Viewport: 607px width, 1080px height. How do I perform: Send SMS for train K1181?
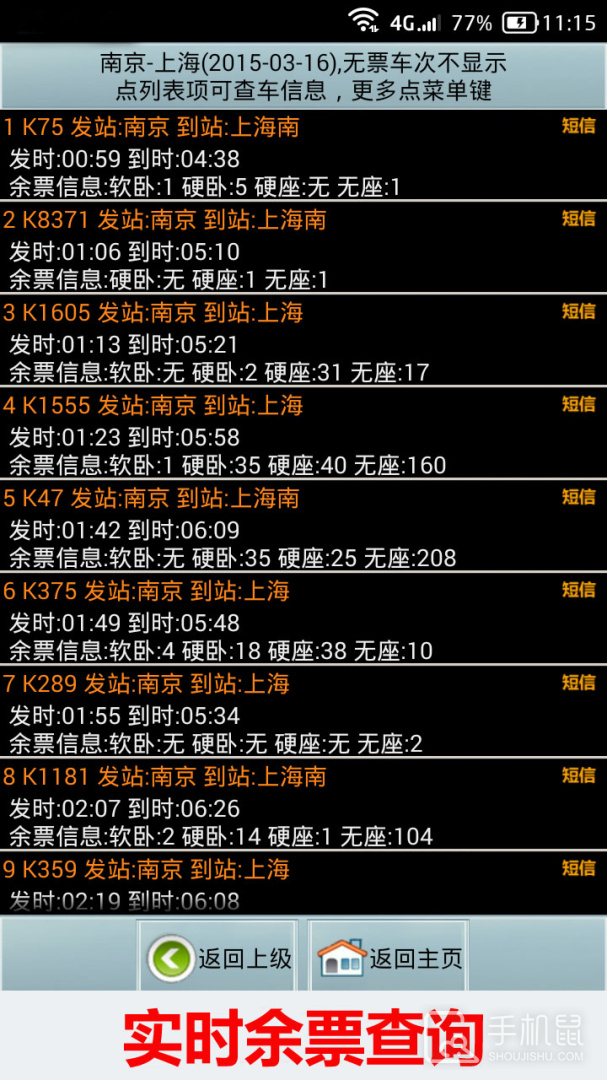(x=578, y=776)
